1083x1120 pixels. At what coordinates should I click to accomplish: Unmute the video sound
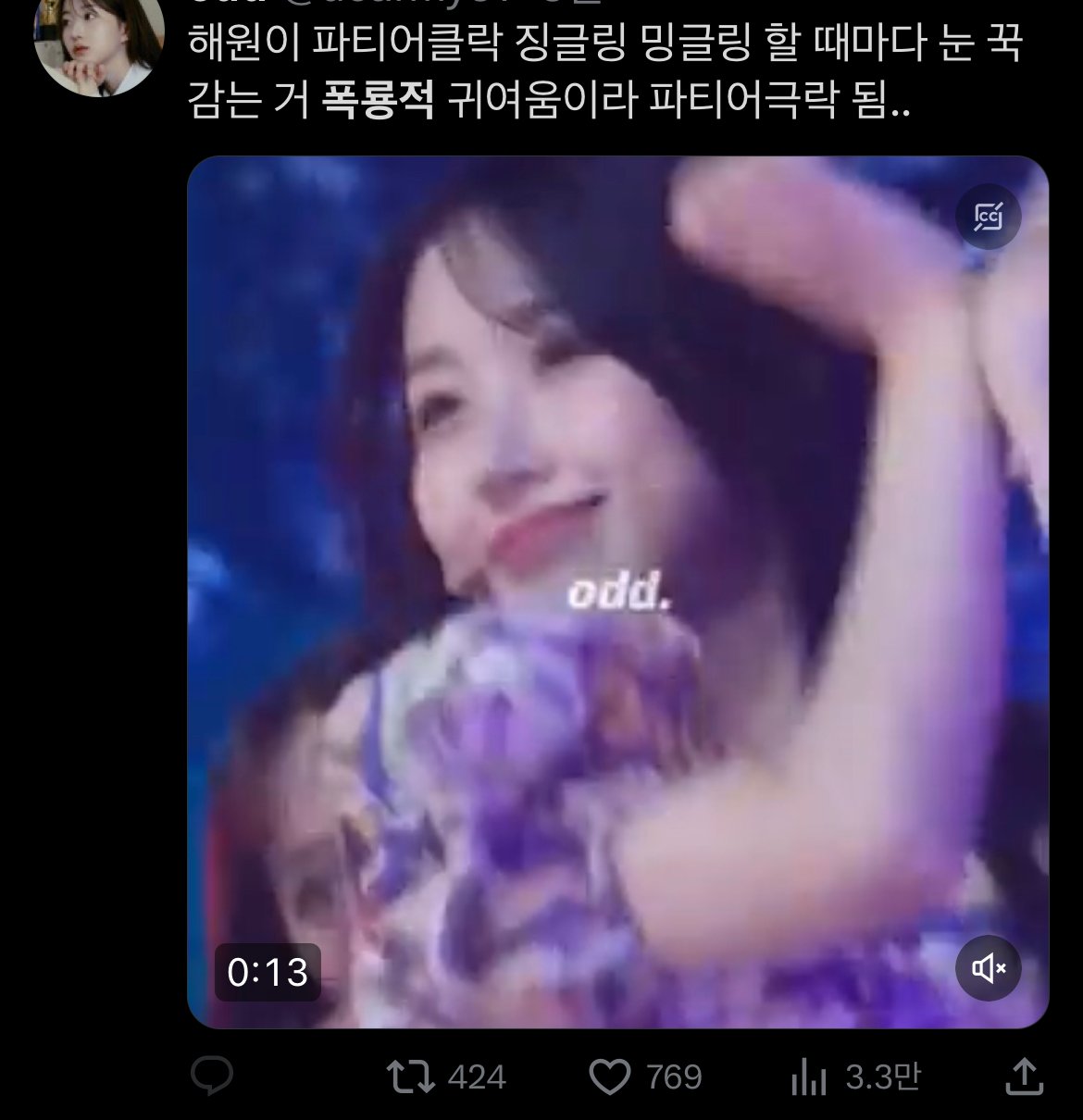pyautogui.click(x=988, y=969)
